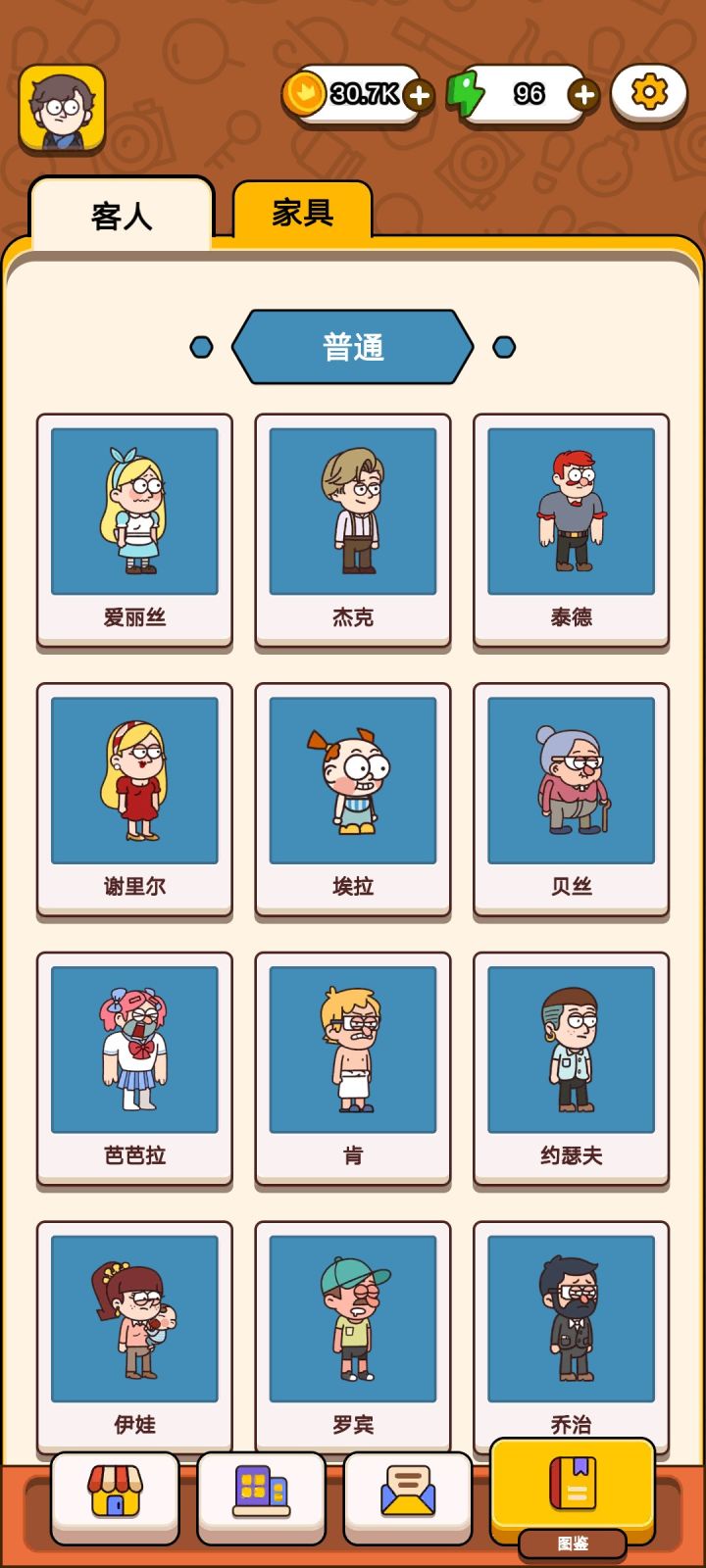Switch to the 客人 guests tab

coord(122,218)
